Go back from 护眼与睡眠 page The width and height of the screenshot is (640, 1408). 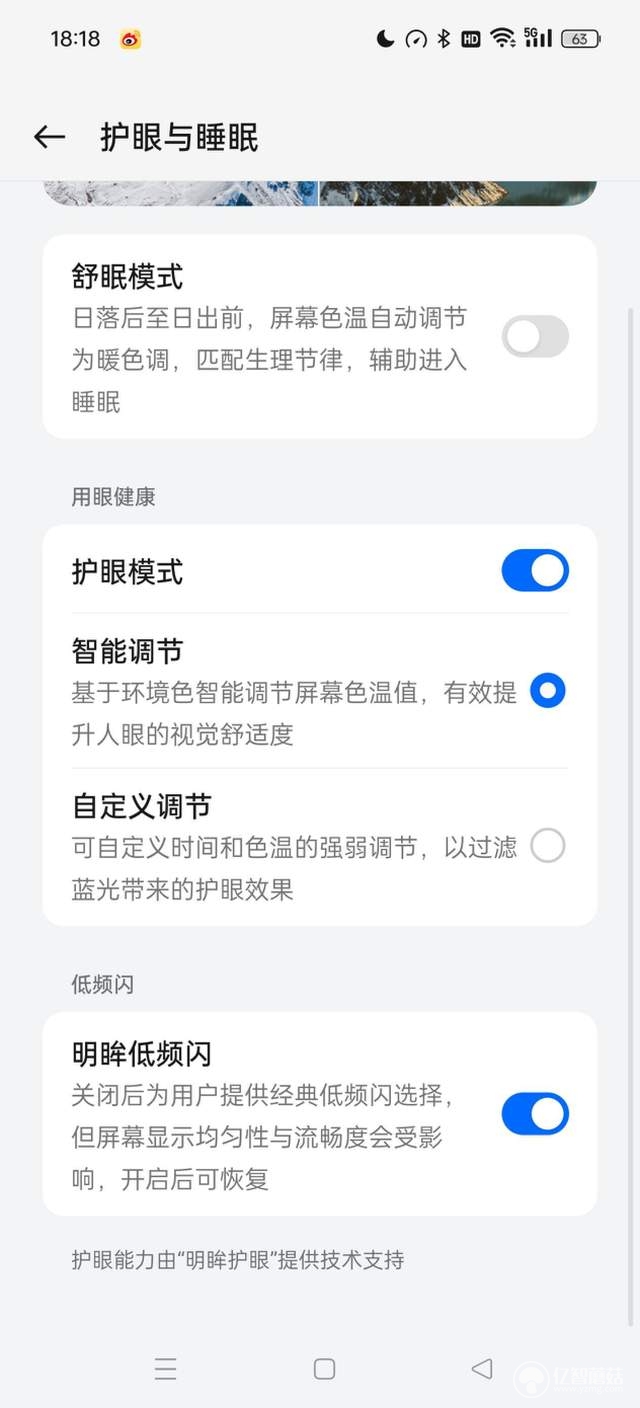coord(49,137)
